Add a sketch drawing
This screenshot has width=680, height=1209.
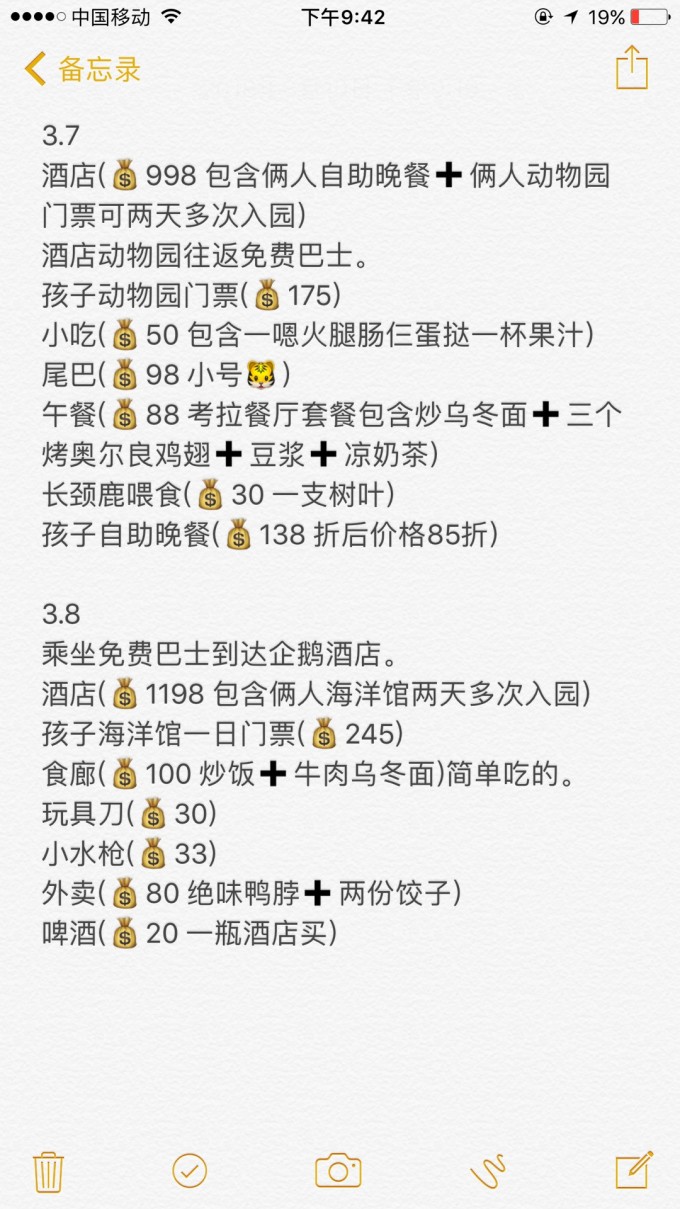pos(488,1170)
